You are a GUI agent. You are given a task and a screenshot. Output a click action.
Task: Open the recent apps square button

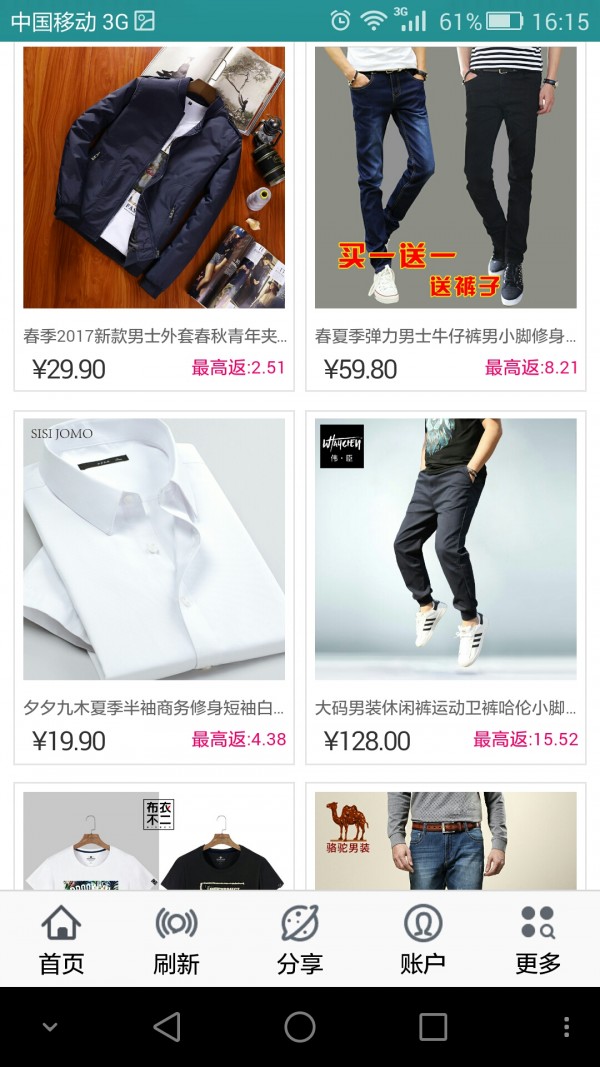432,1027
